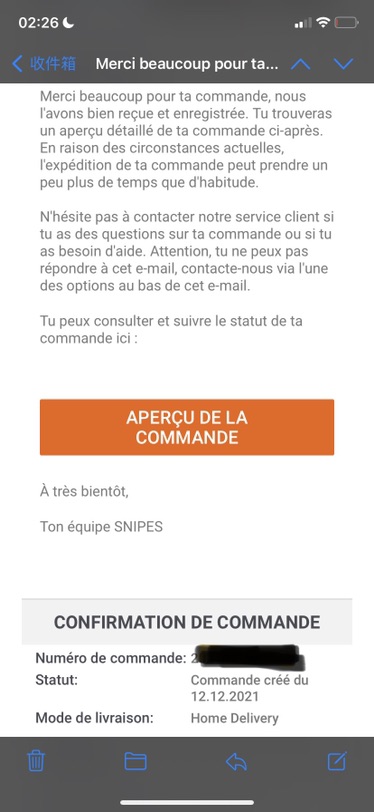Compose a new email

pos(337,761)
